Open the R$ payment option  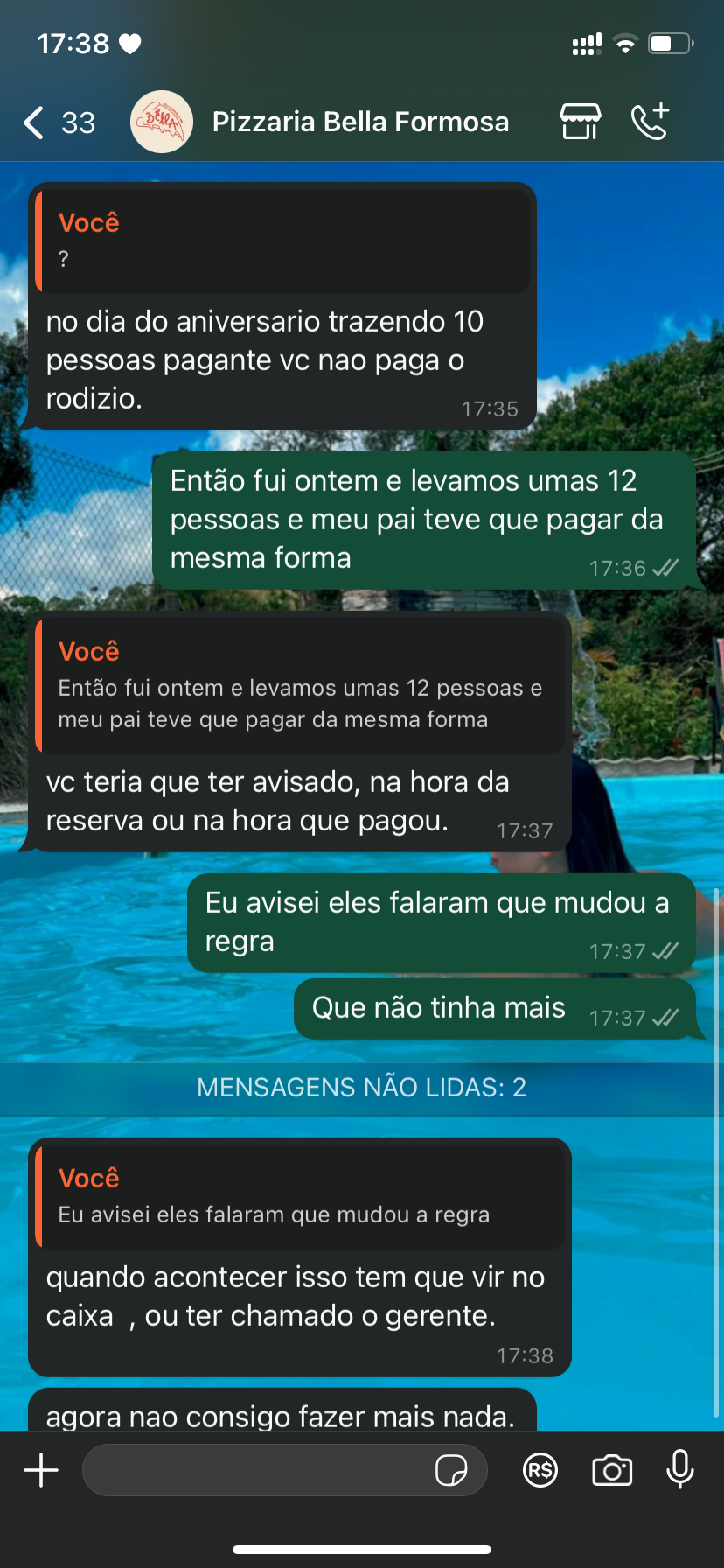tap(540, 1470)
